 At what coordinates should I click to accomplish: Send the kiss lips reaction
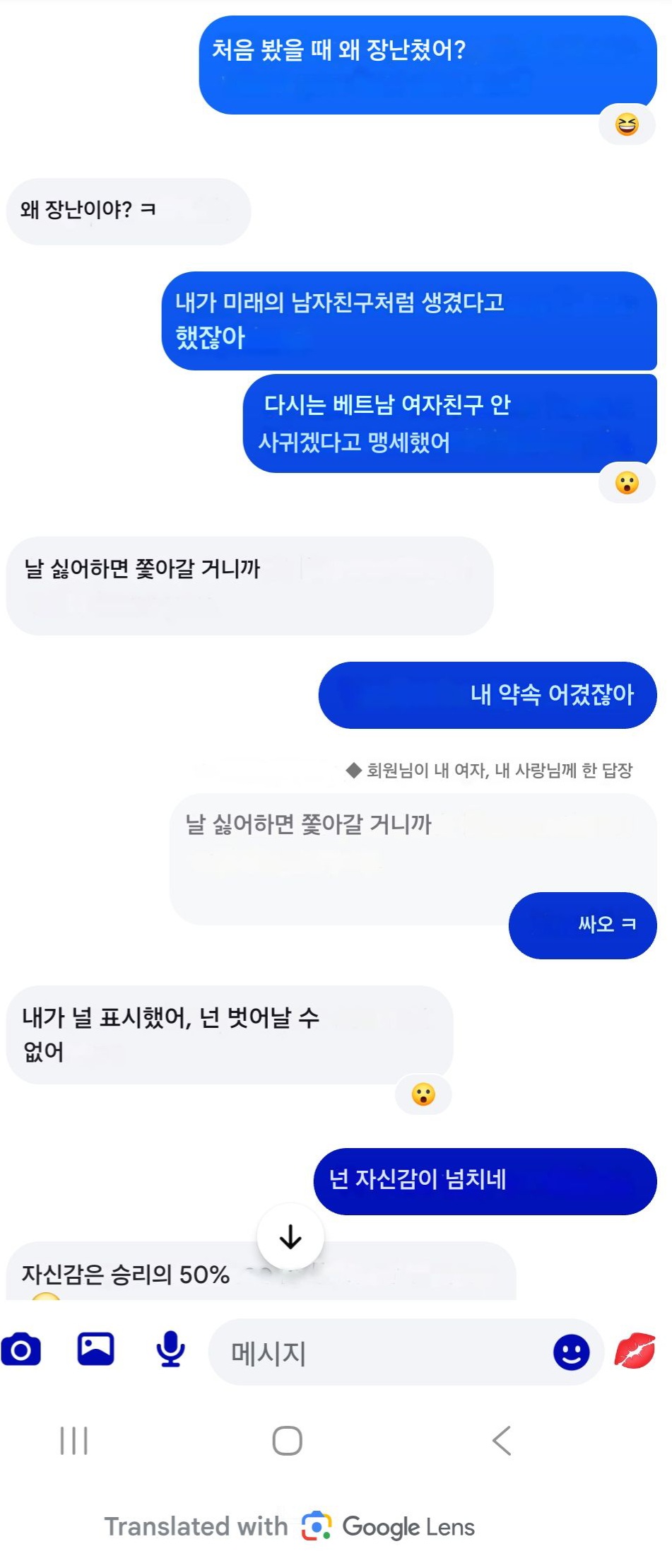[635, 1351]
